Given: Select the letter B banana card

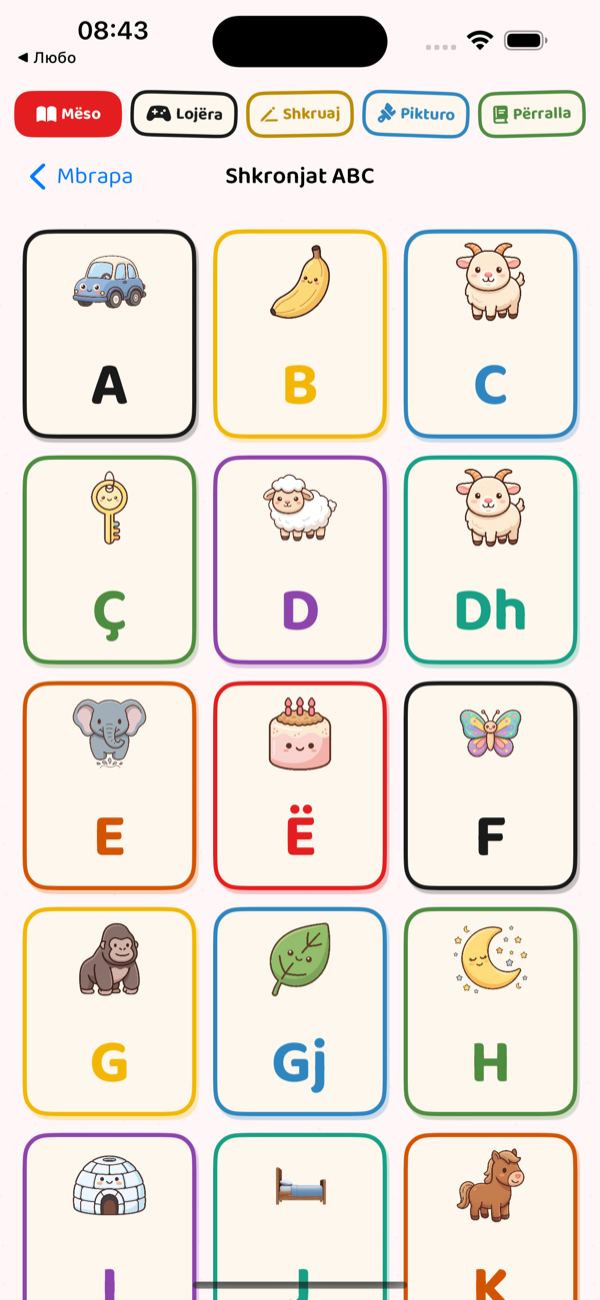Looking at the screenshot, I should coord(300,334).
